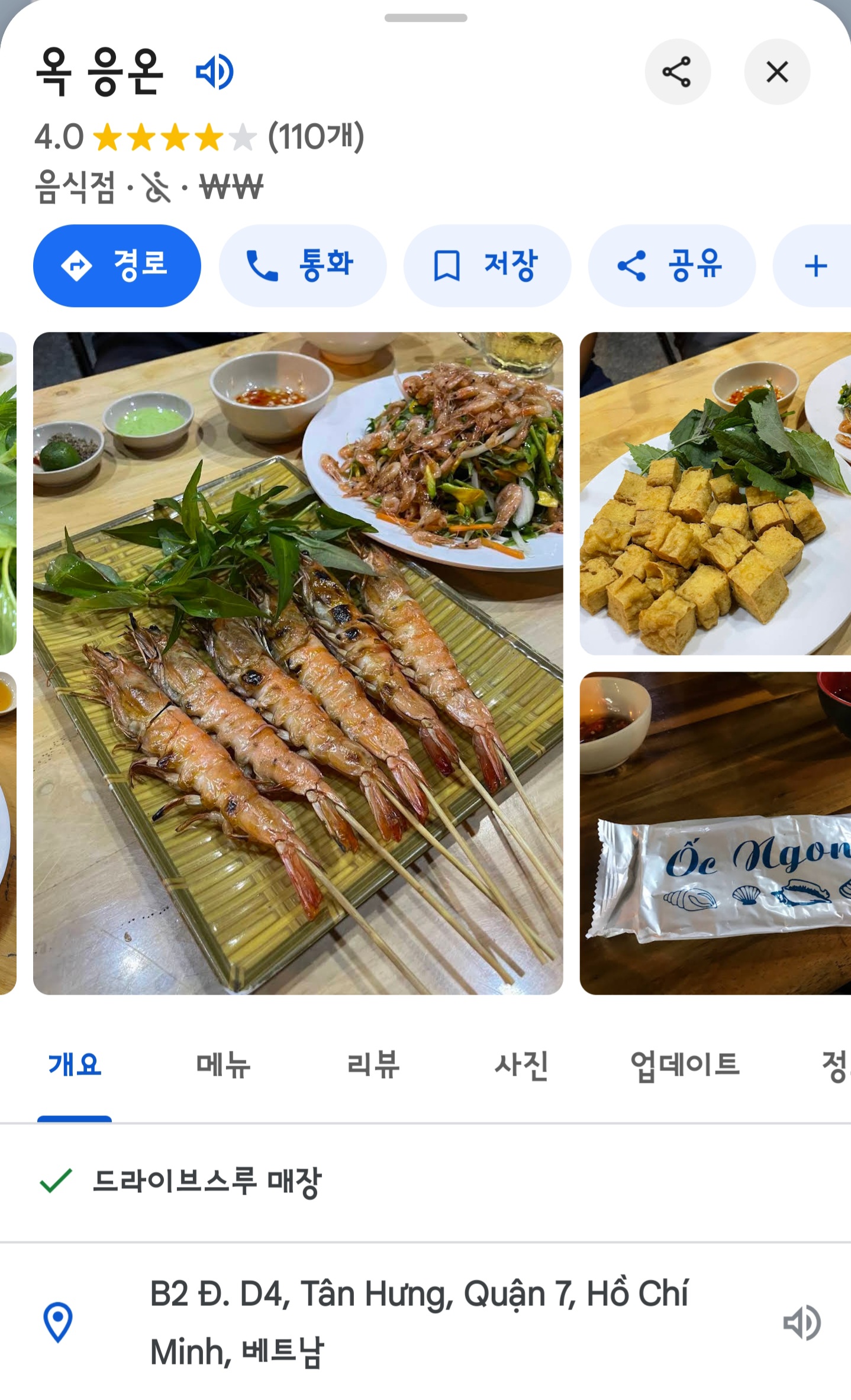Tap the plus chip after 공유
The image size is (851, 1400).
pos(815,266)
